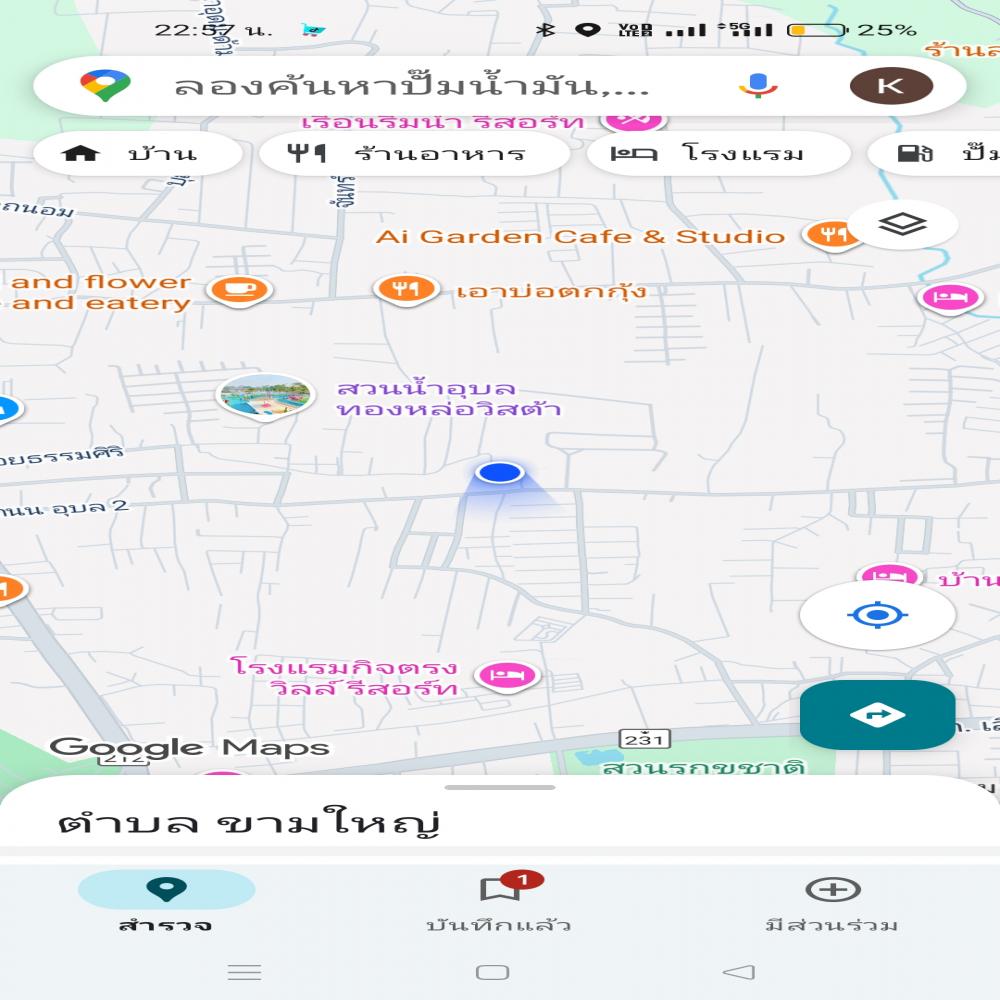Viewport: 1000px width, 1000px height.
Task: Filter by โรงแรม (Hotels) chip
Action: pos(717,154)
